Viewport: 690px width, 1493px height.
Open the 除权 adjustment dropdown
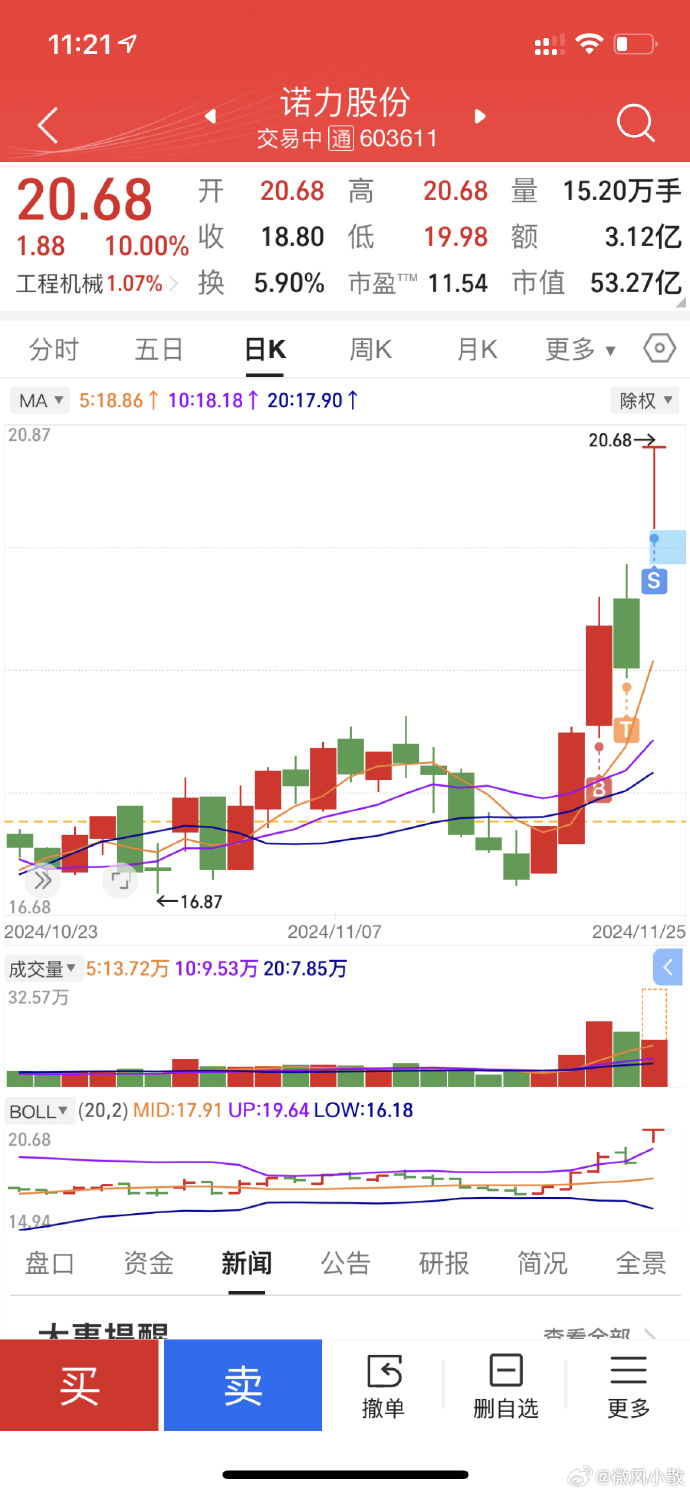644,401
